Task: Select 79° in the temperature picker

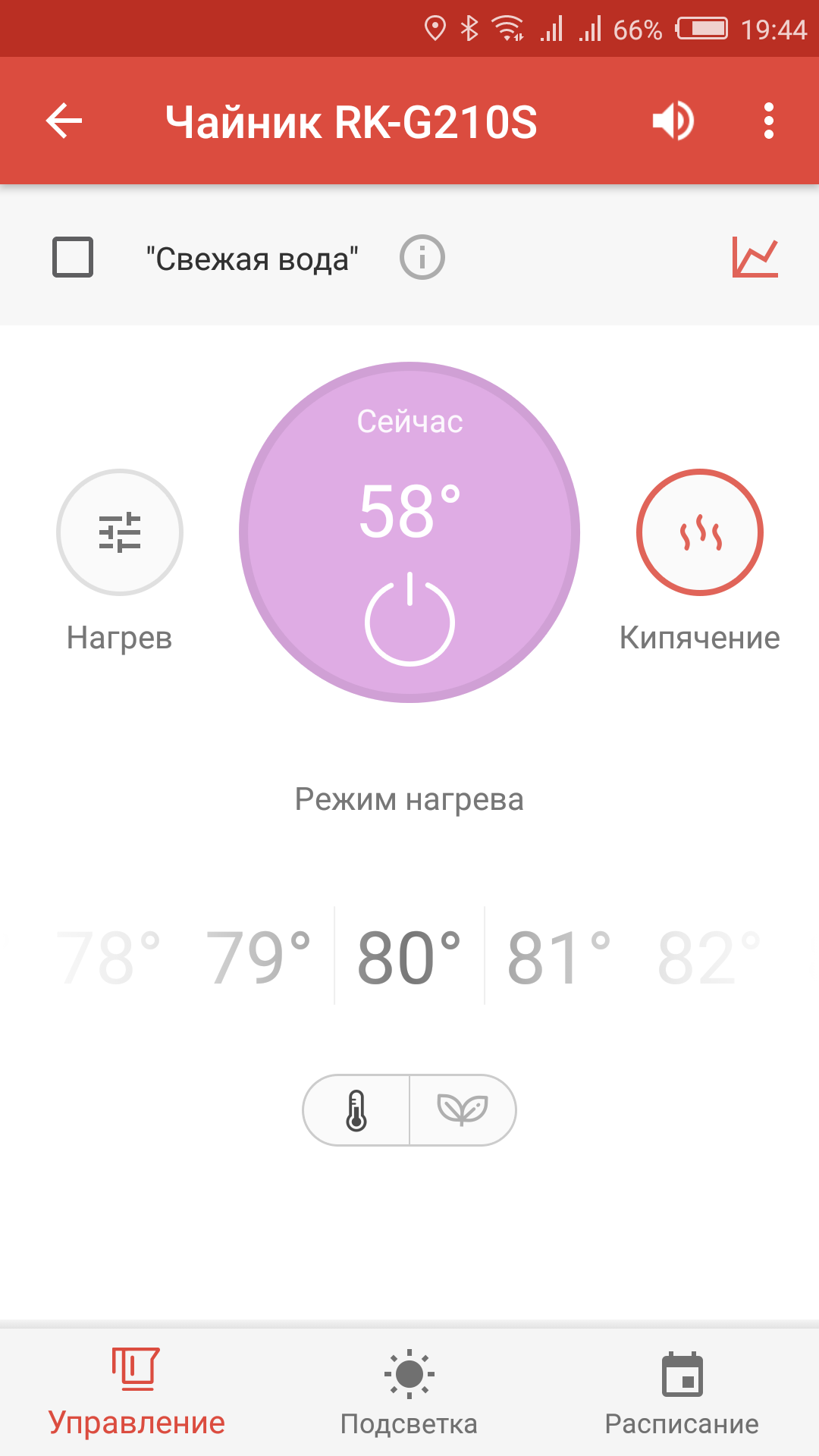Action: click(259, 957)
